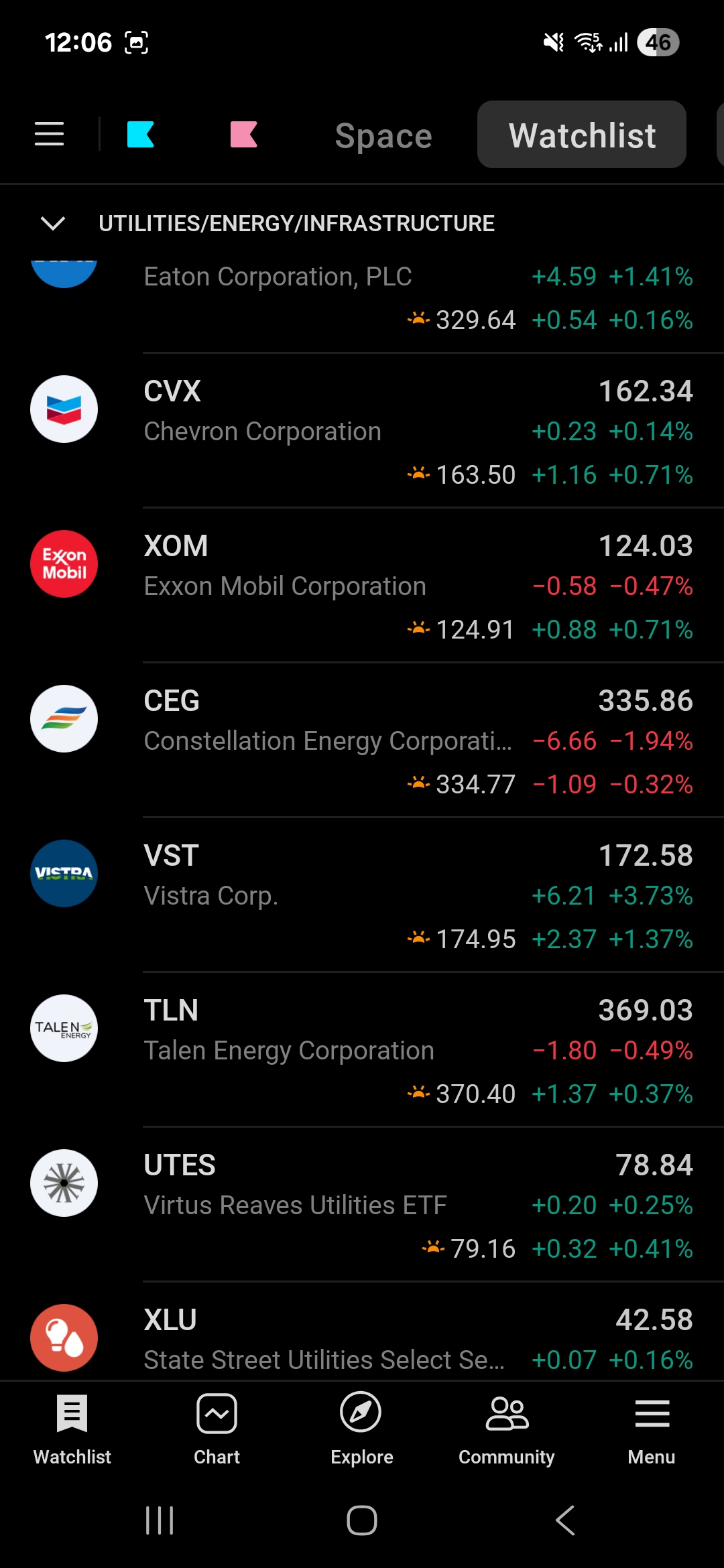
Task: Collapse the Utilities/Energy/Infrastructure group
Action: point(53,223)
